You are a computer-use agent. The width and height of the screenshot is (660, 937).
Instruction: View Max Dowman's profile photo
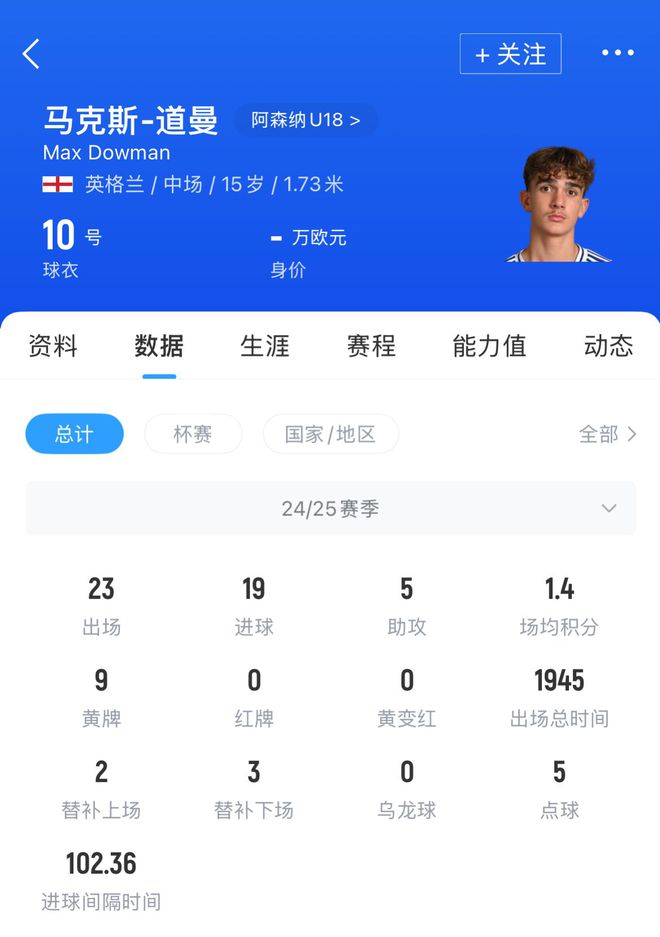[557, 205]
